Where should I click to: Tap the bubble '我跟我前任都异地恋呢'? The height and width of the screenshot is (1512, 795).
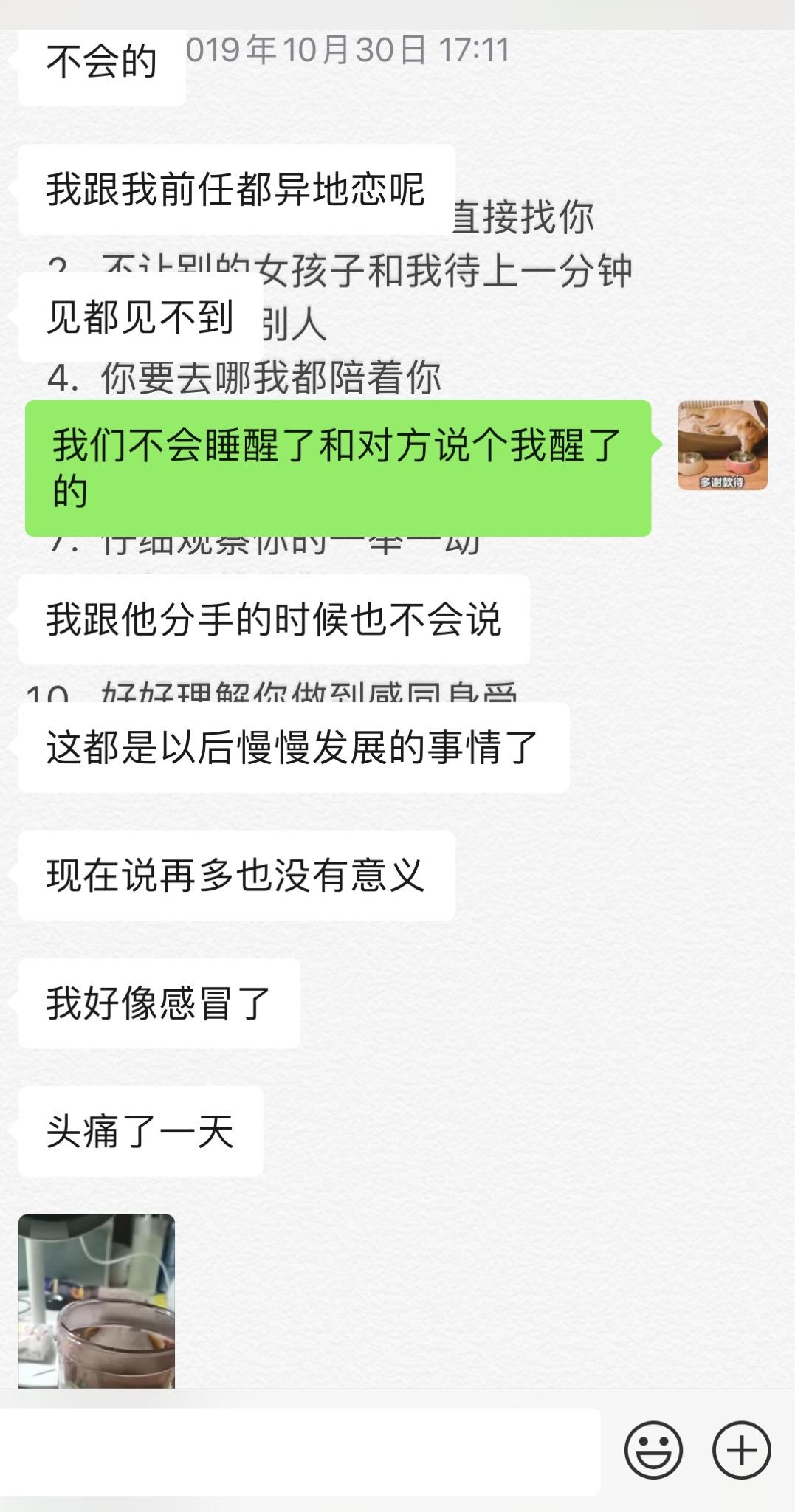click(x=236, y=190)
